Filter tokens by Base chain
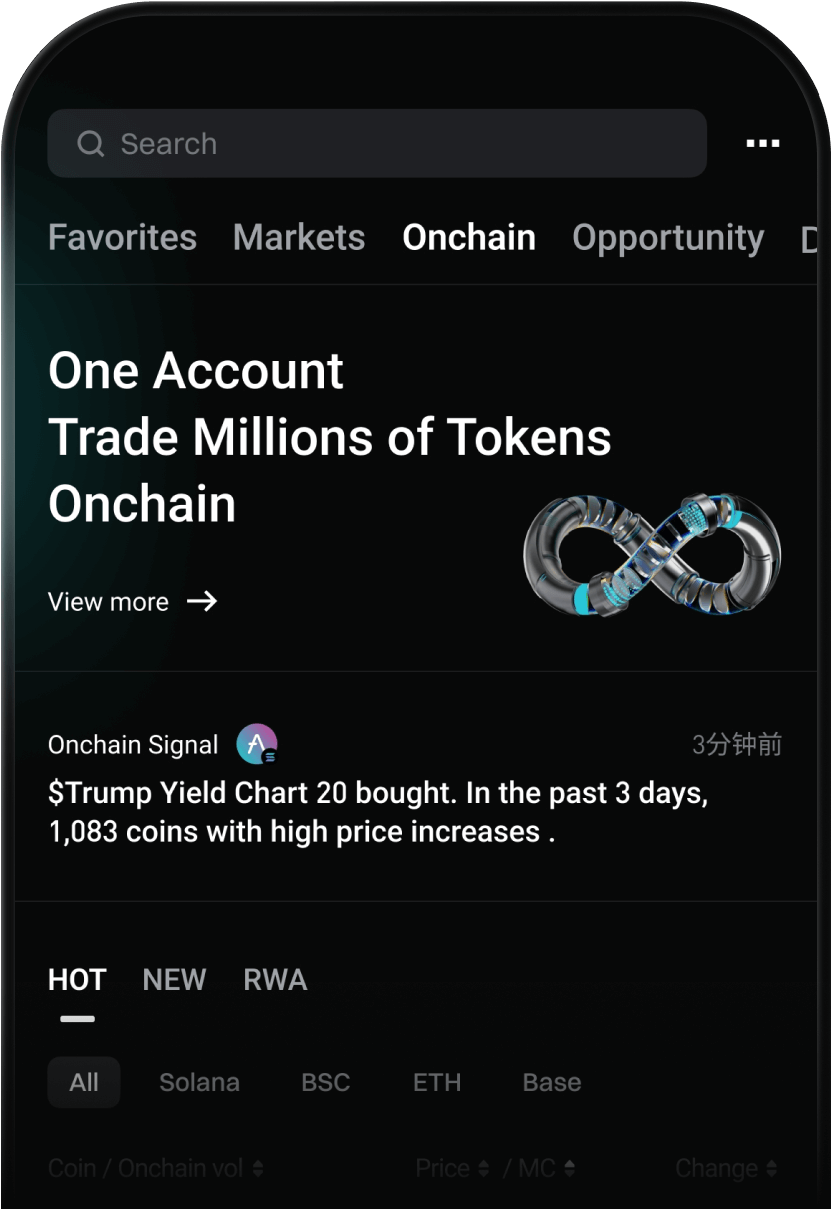This screenshot has height=1209, width=831. click(x=552, y=1082)
